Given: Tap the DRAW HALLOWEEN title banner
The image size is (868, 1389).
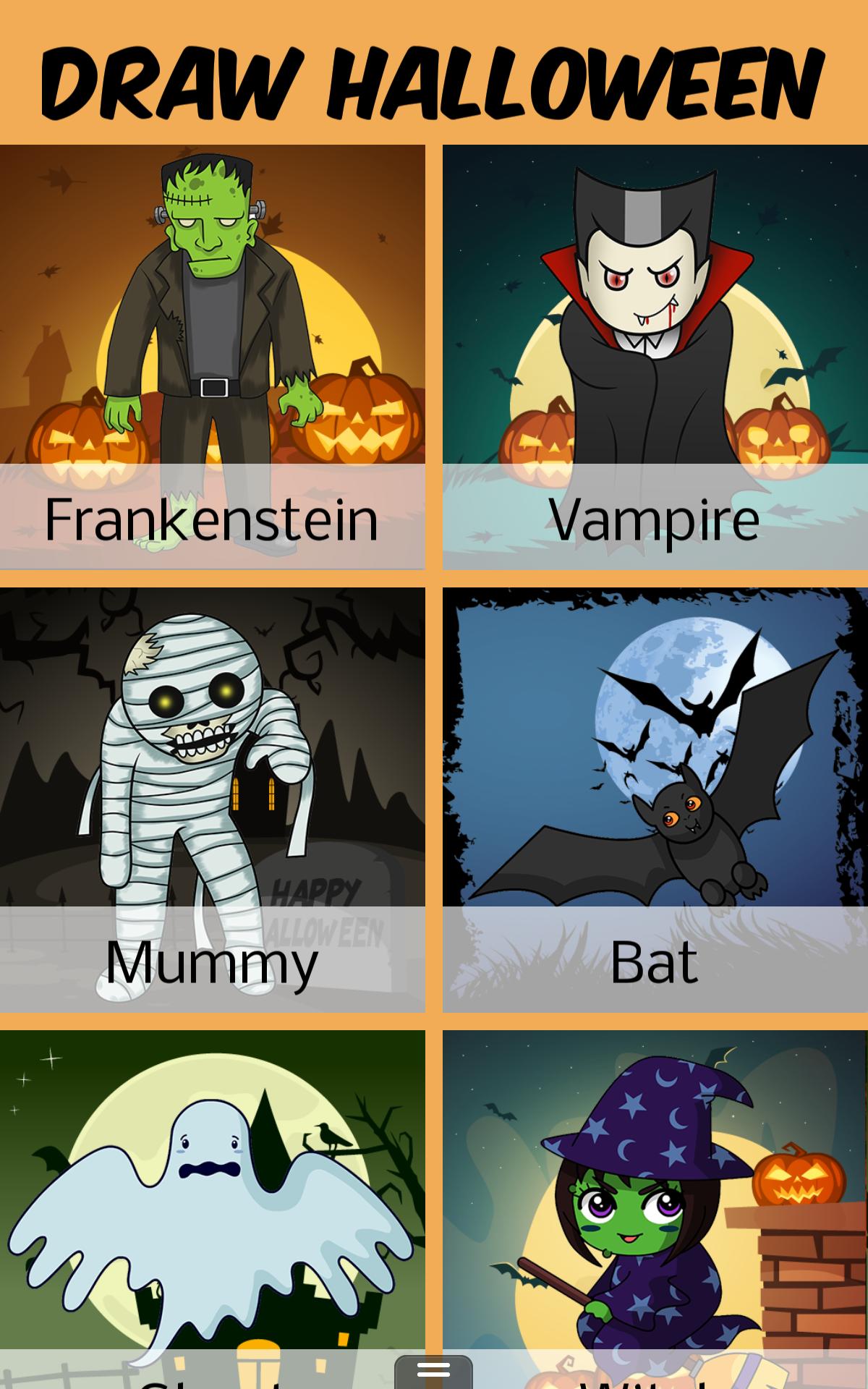Looking at the screenshot, I should click(x=434, y=80).
